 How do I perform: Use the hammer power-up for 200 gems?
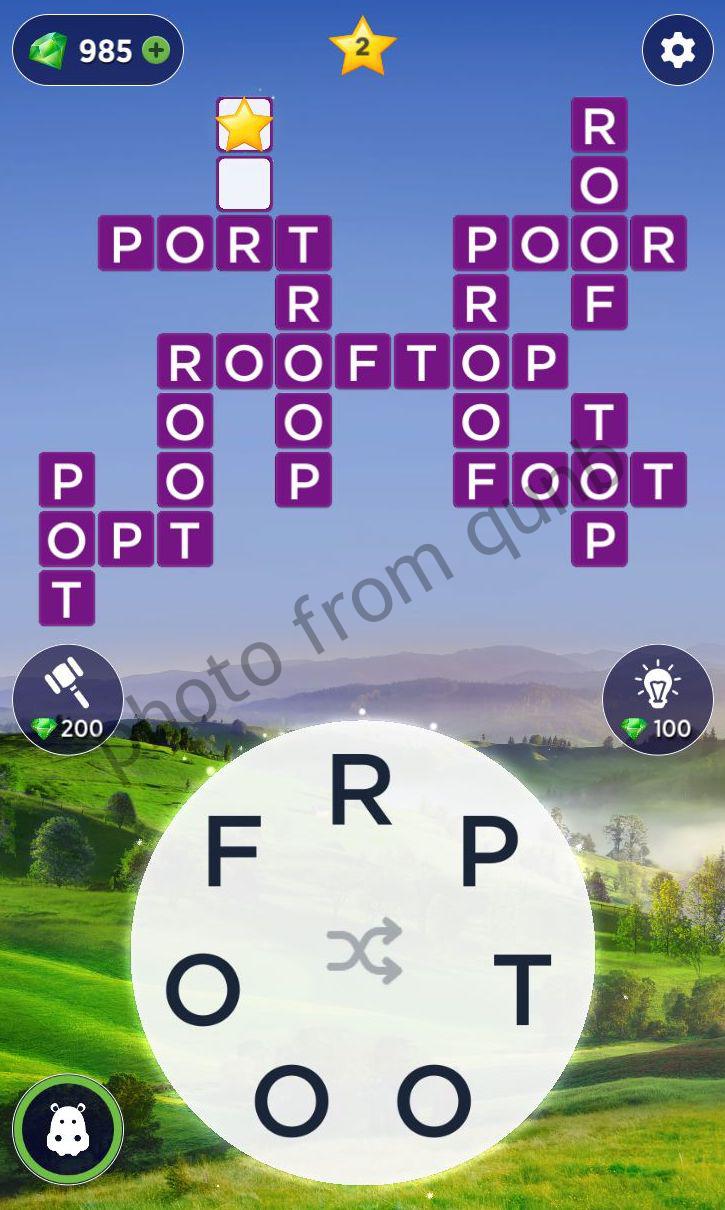coord(68,700)
